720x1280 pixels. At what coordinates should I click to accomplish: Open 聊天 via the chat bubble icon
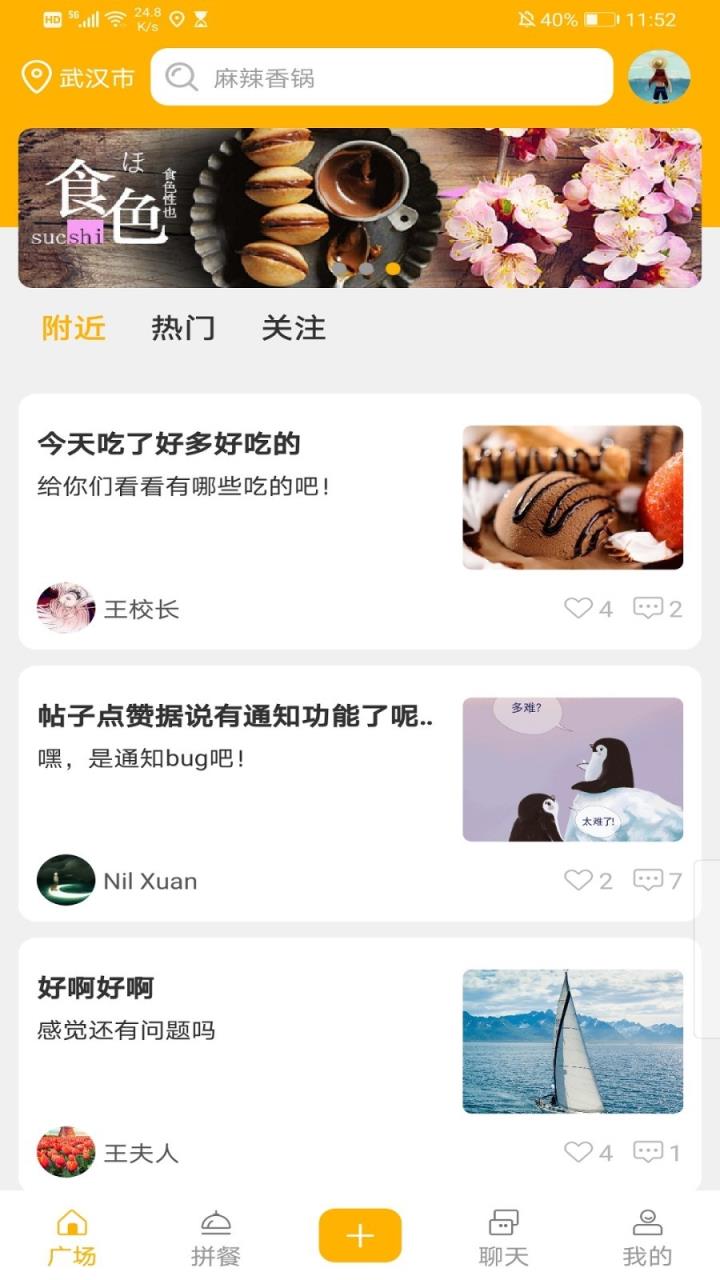coord(502,1222)
